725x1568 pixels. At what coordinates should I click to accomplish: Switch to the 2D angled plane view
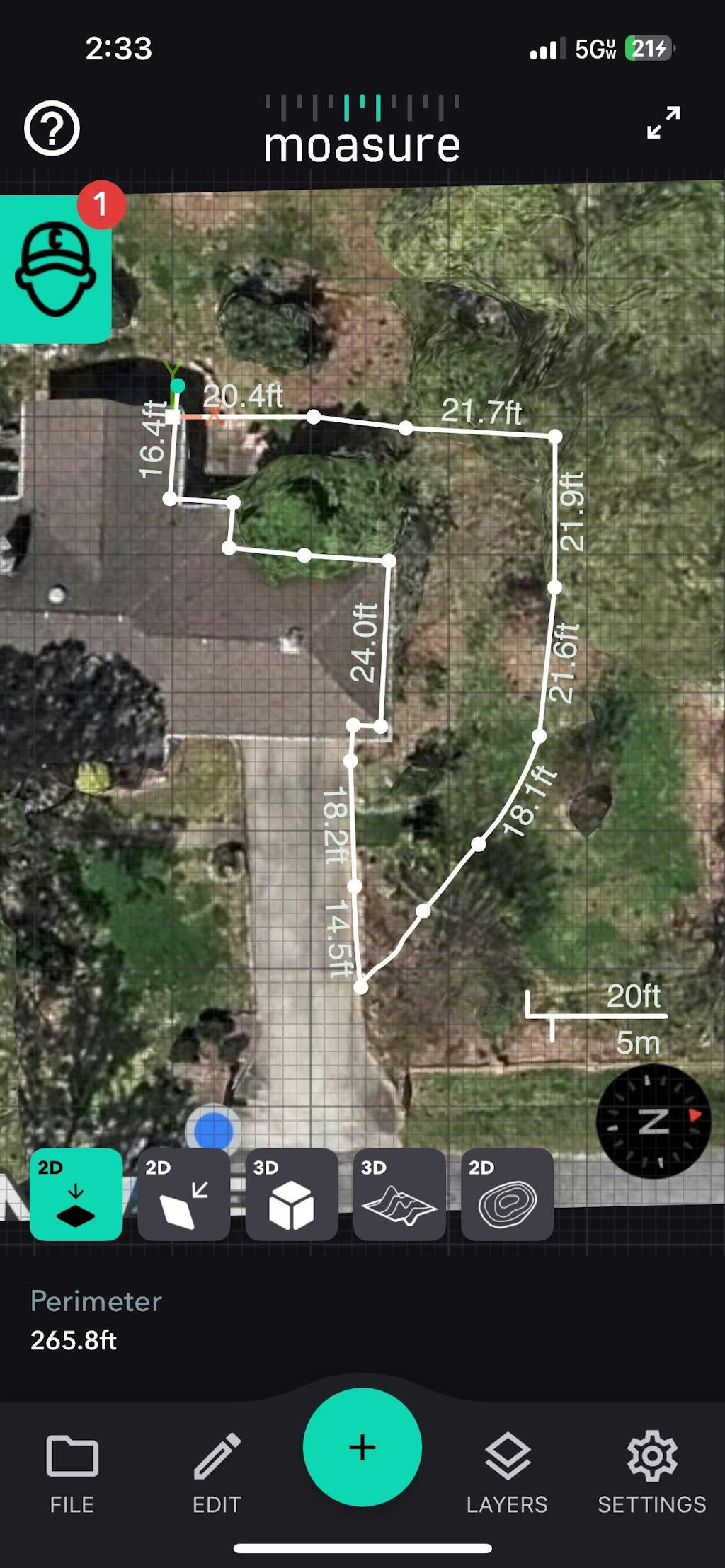pyautogui.click(x=183, y=1194)
